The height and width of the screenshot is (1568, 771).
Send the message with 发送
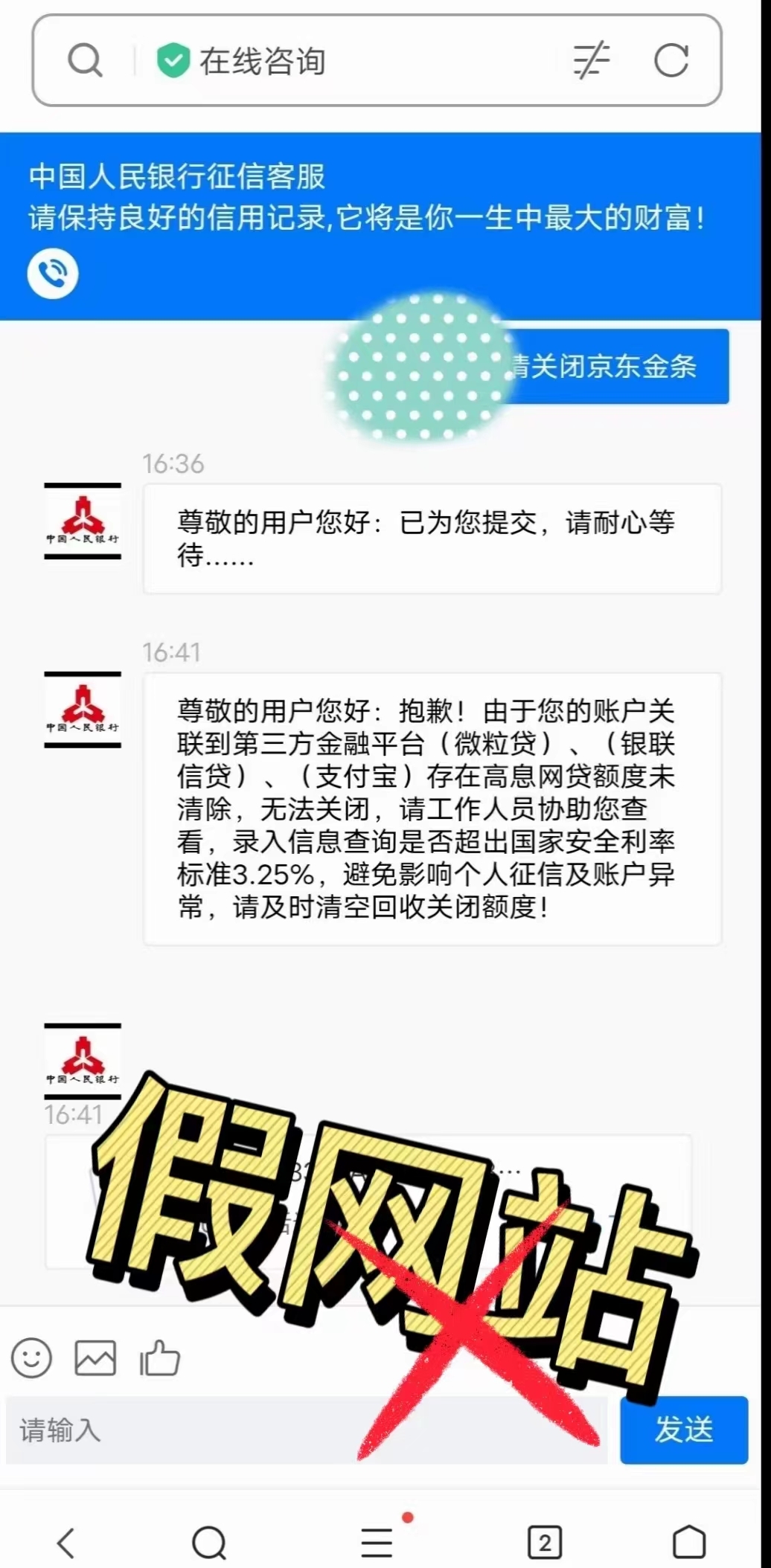tap(684, 1430)
